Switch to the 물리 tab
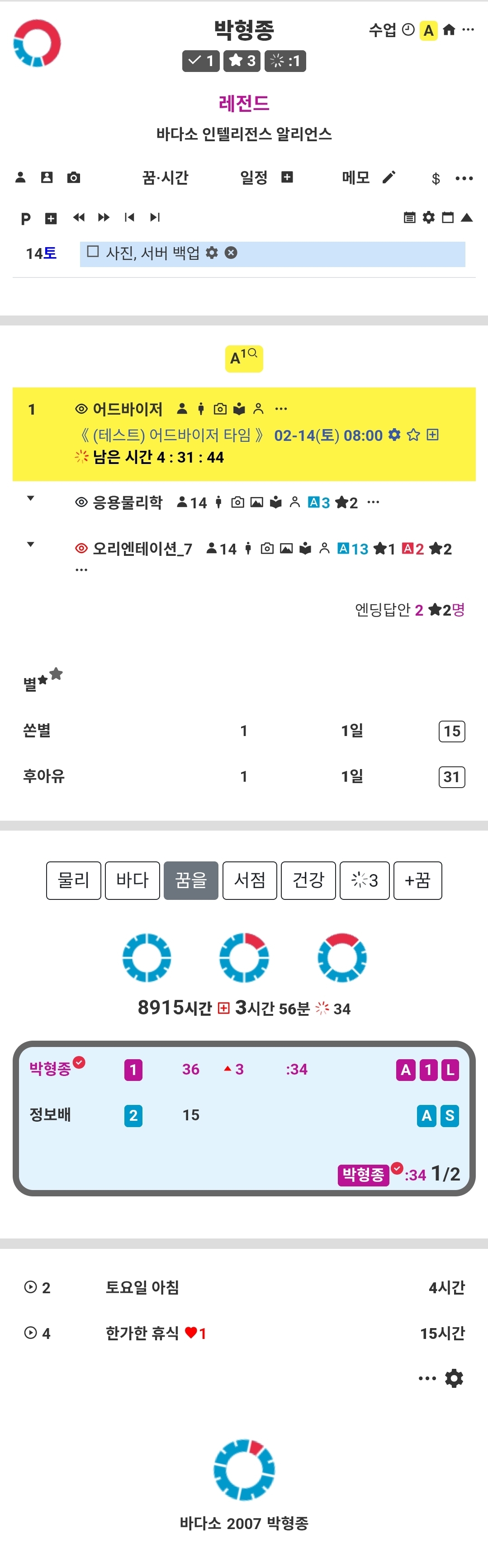The image size is (488, 1568). point(74,880)
